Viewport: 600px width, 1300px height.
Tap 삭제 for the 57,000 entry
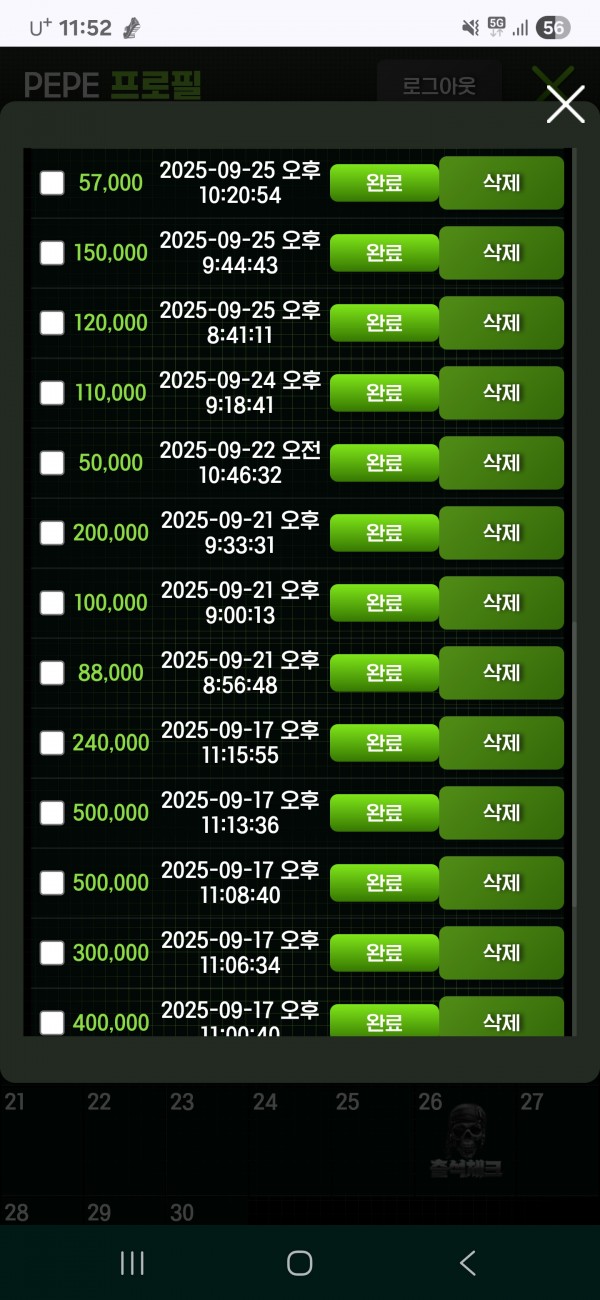tap(501, 183)
